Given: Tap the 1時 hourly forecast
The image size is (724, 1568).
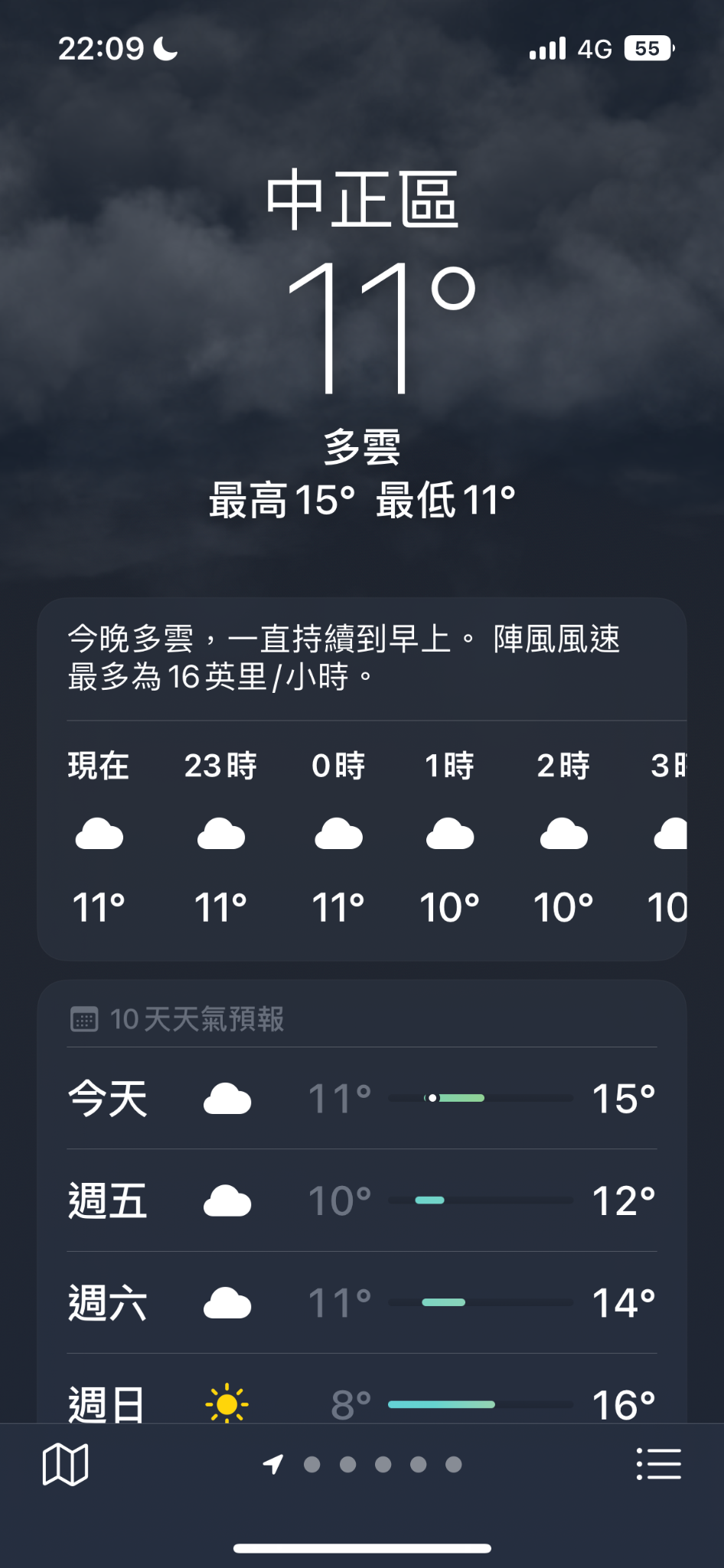Looking at the screenshot, I should pyautogui.click(x=450, y=838).
